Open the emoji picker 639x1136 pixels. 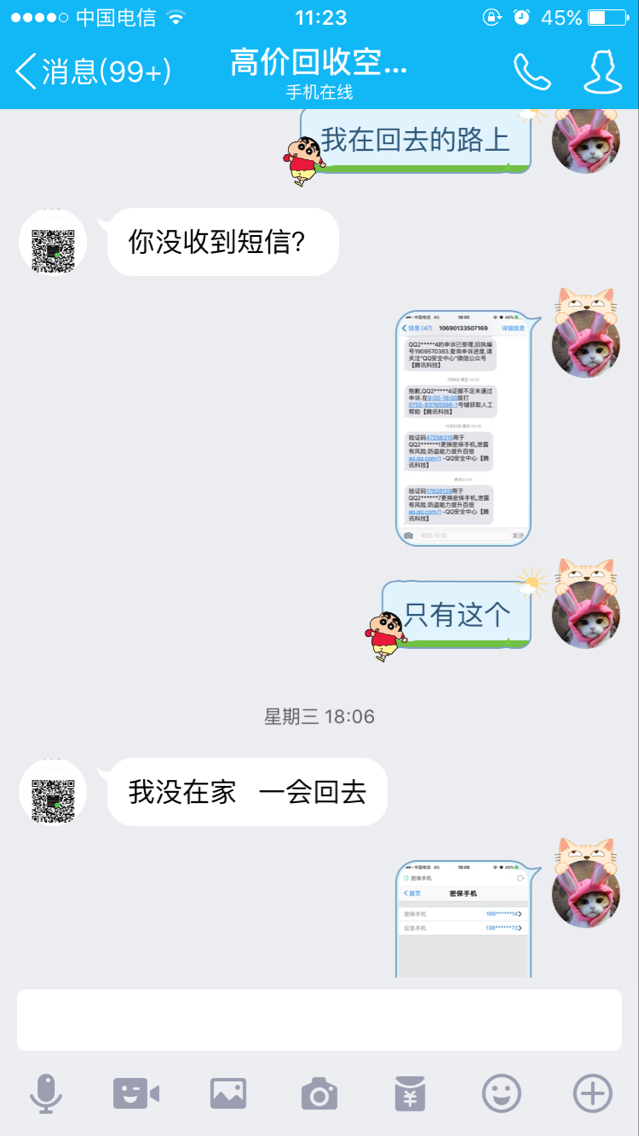pos(501,1093)
